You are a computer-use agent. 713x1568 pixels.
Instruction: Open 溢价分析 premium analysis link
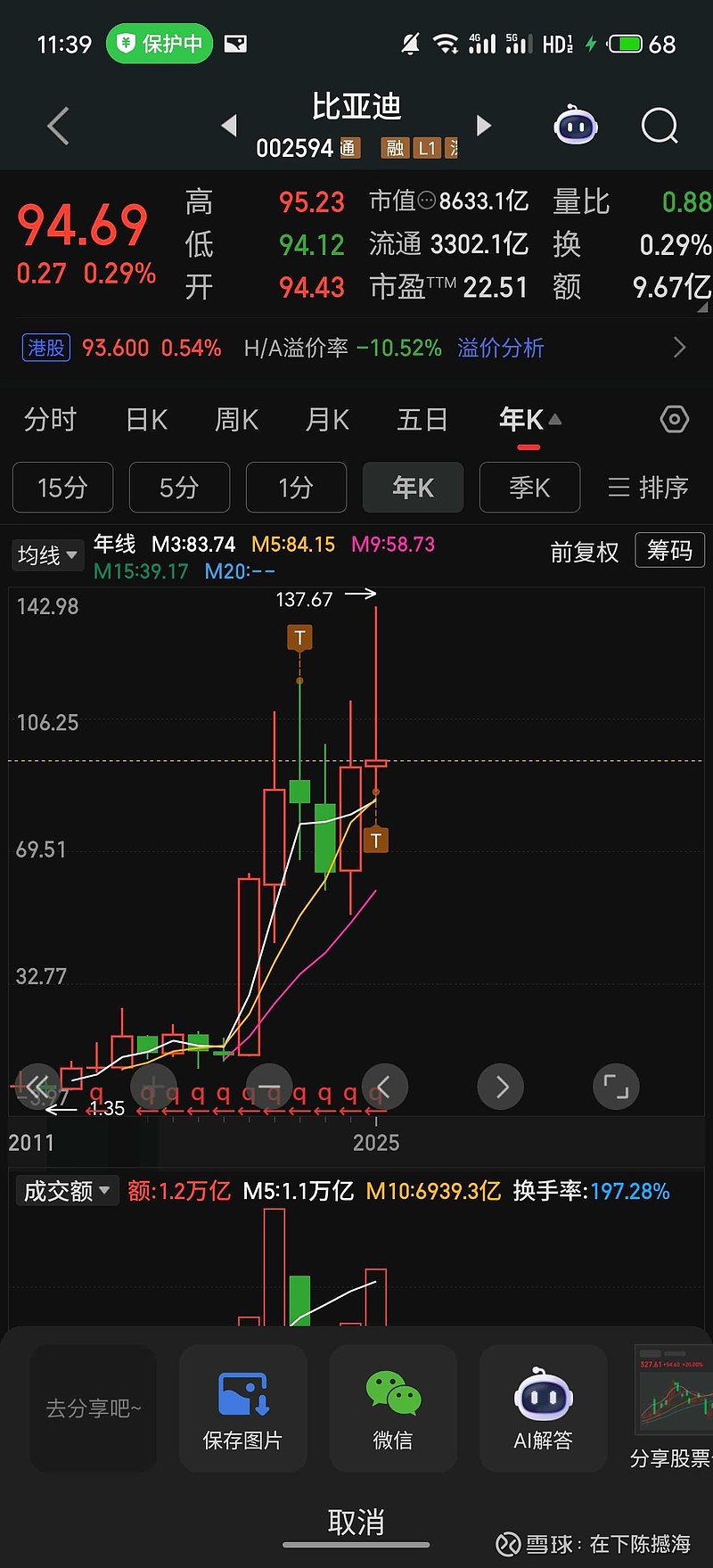[x=500, y=348]
